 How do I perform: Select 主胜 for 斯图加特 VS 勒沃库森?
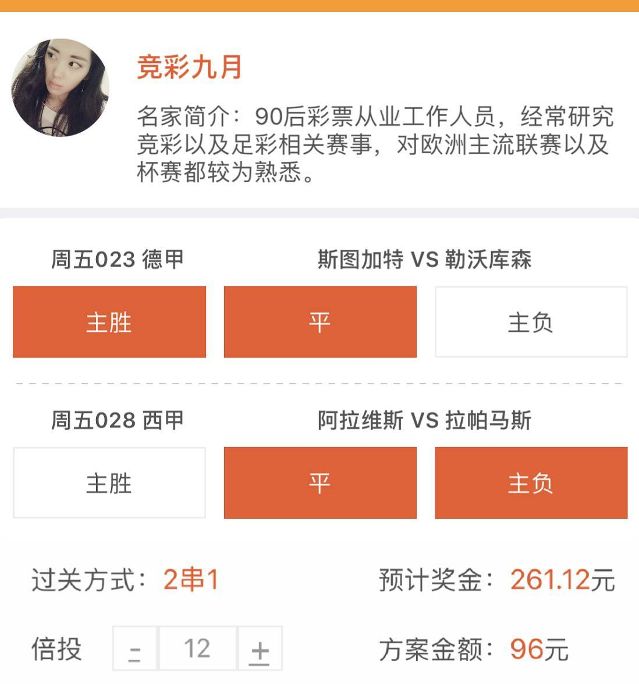[109, 322]
